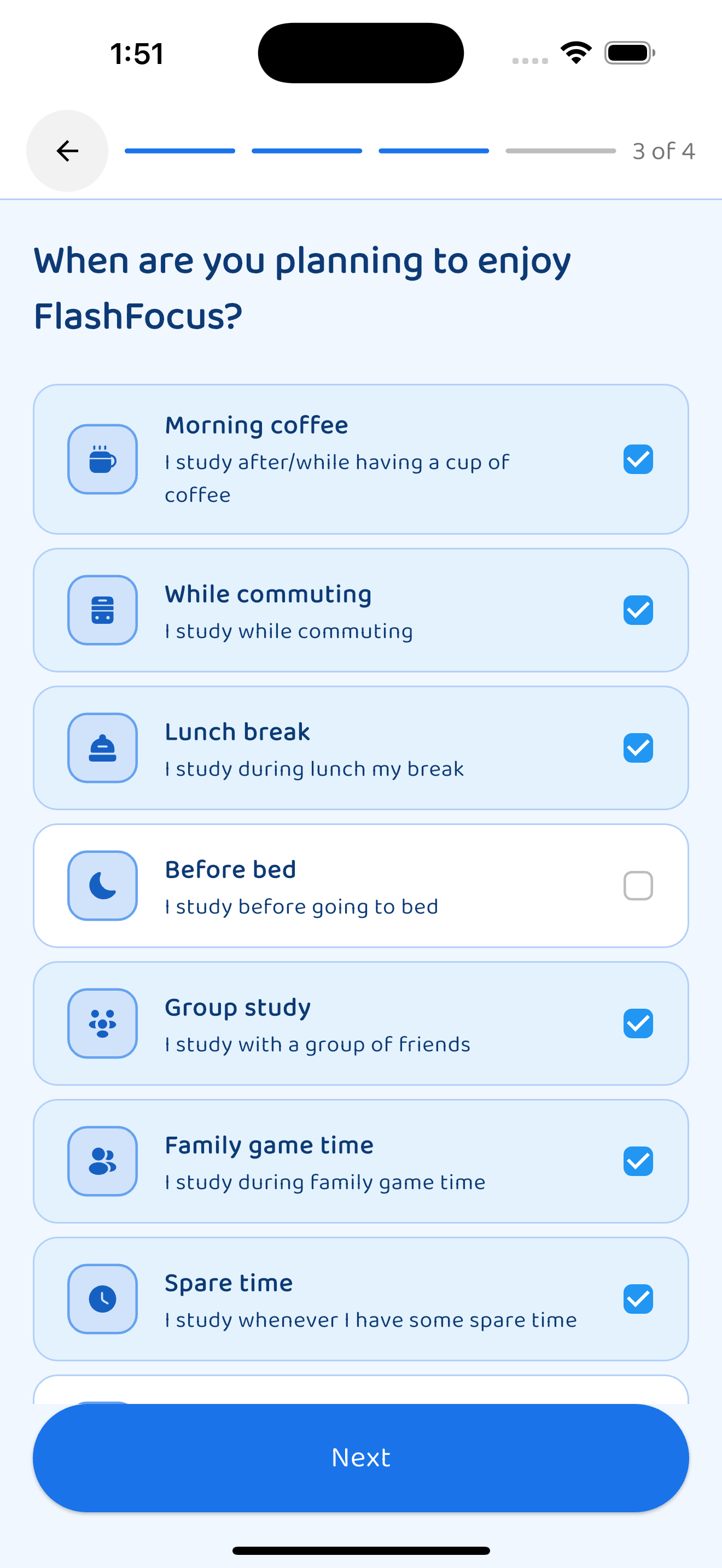The height and width of the screenshot is (1568, 722).
Task: Uncheck the Lunch break option
Action: [x=638, y=747]
